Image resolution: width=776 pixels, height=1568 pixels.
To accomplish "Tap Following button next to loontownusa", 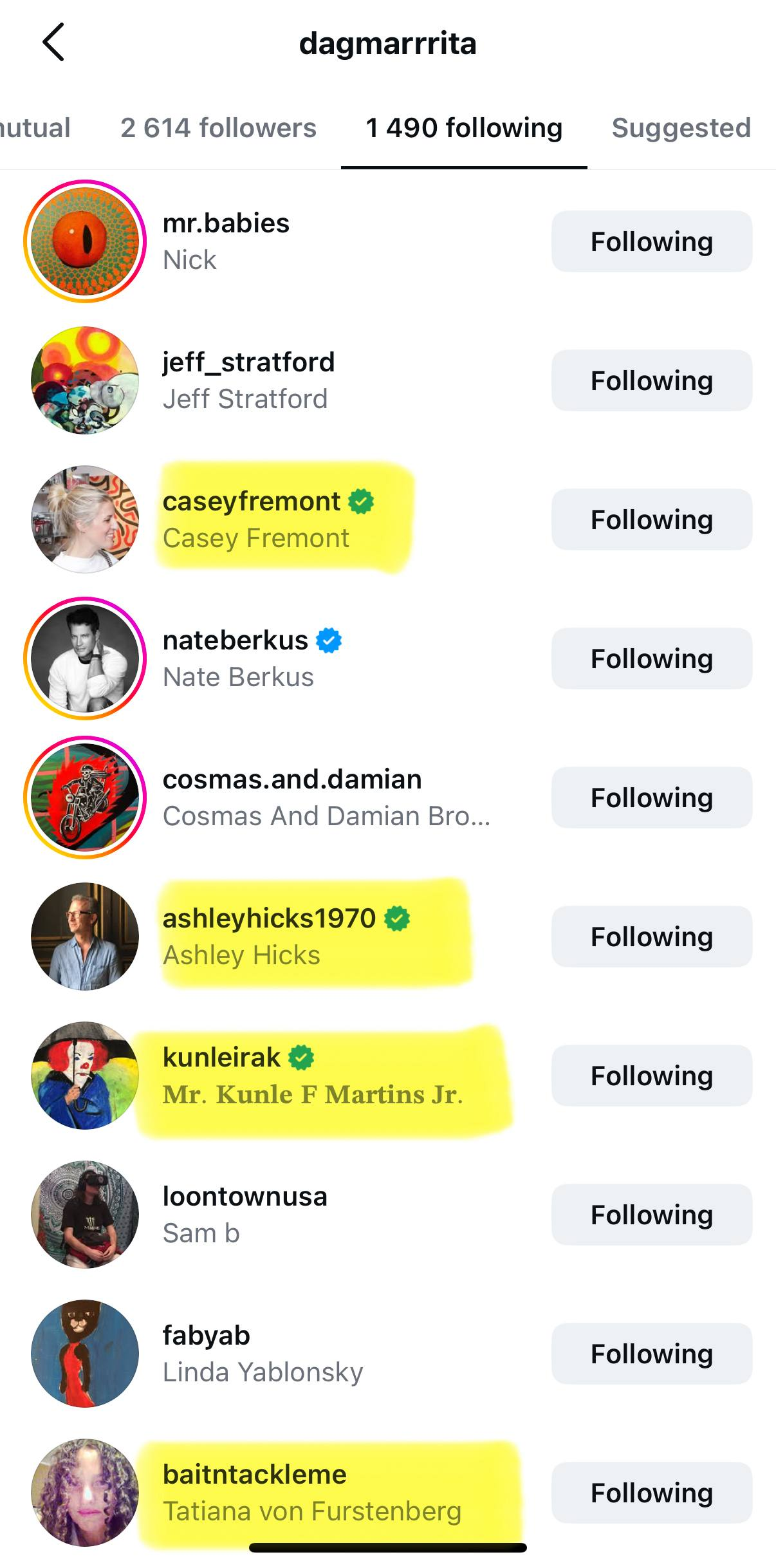I will point(651,1215).
